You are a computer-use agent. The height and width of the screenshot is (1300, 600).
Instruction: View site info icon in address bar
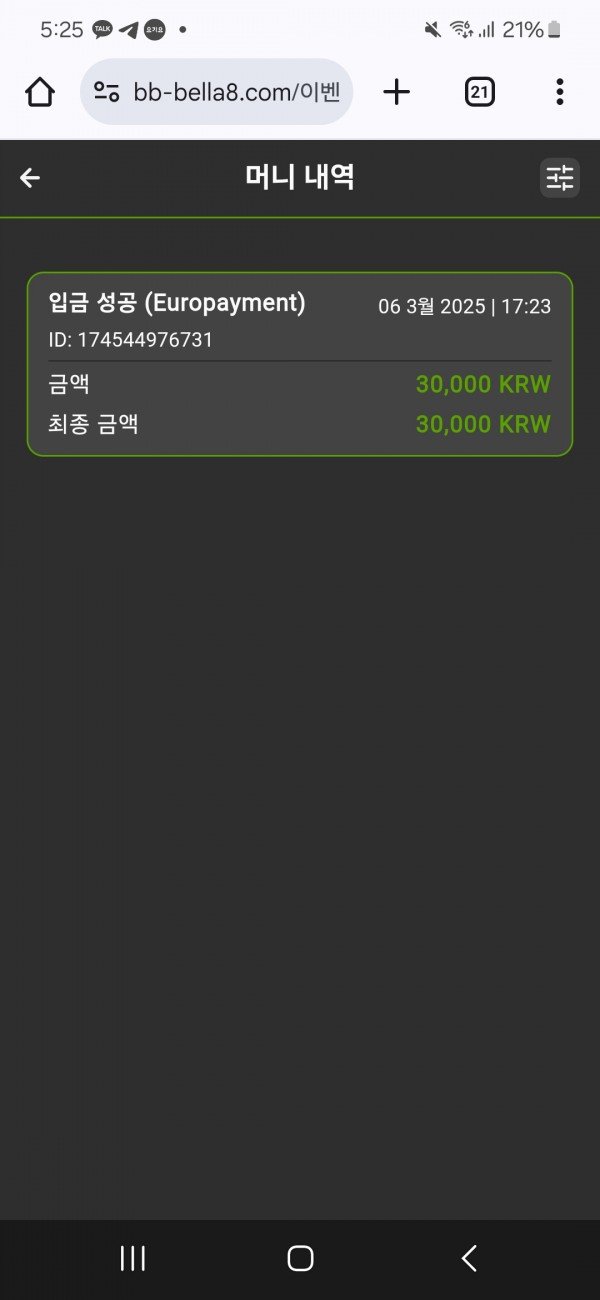pos(107,92)
